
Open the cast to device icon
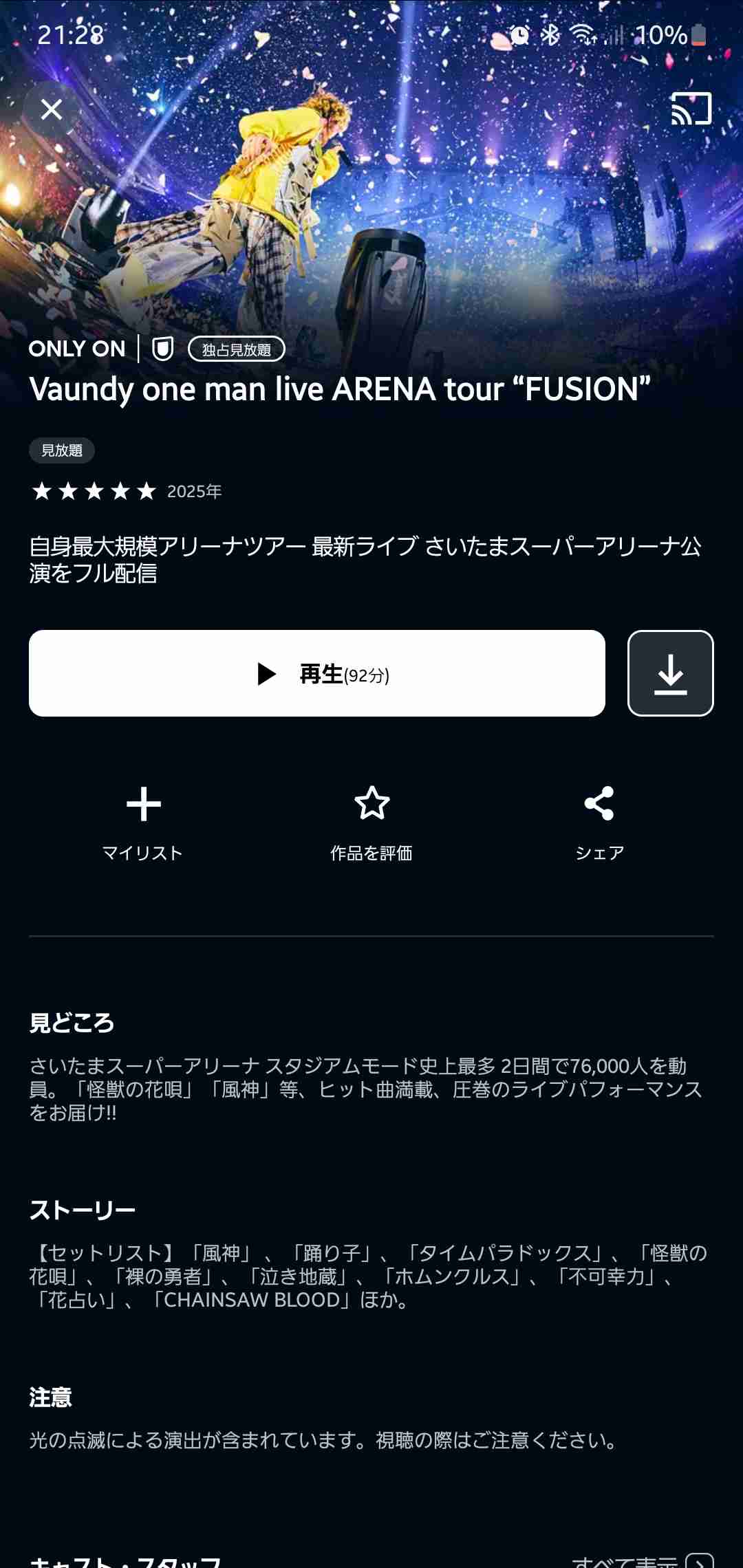click(691, 109)
